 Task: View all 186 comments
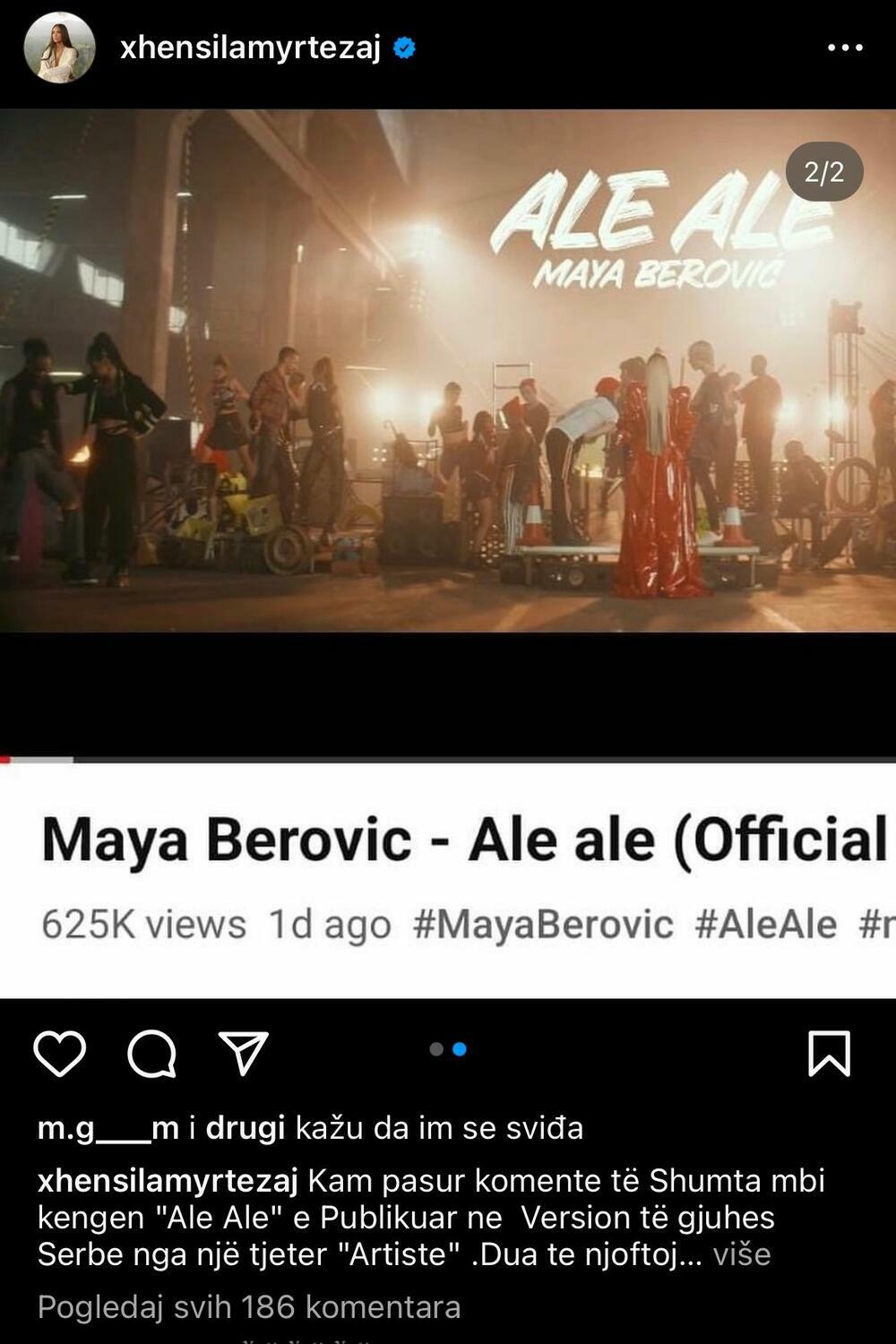(x=249, y=1307)
